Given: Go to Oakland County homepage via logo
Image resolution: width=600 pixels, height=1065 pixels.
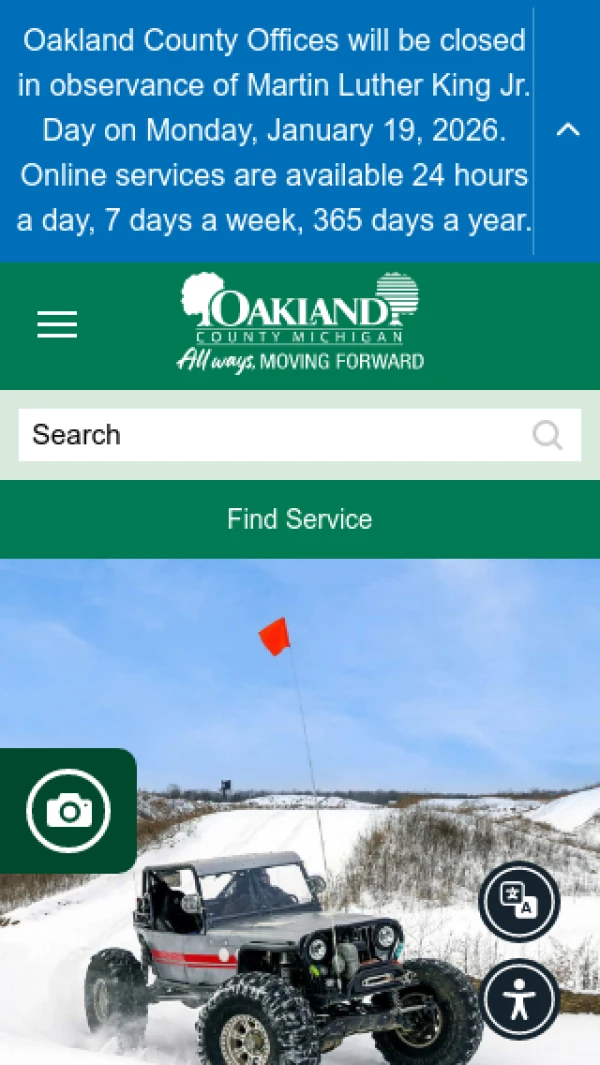Looking at the screenshot, I should [300, 323].
